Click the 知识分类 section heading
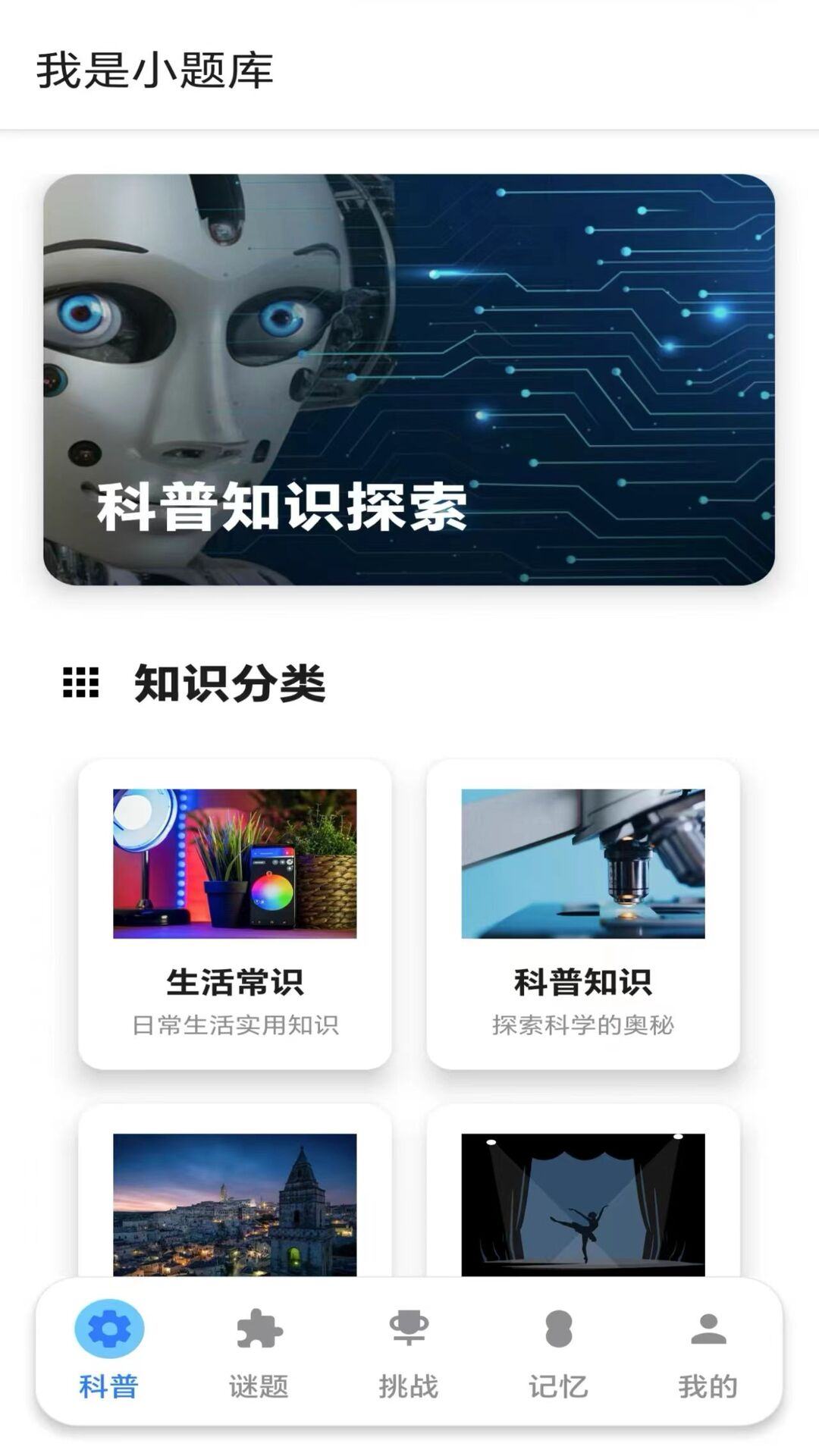The image size is (819, 1456). coord(229,682)
